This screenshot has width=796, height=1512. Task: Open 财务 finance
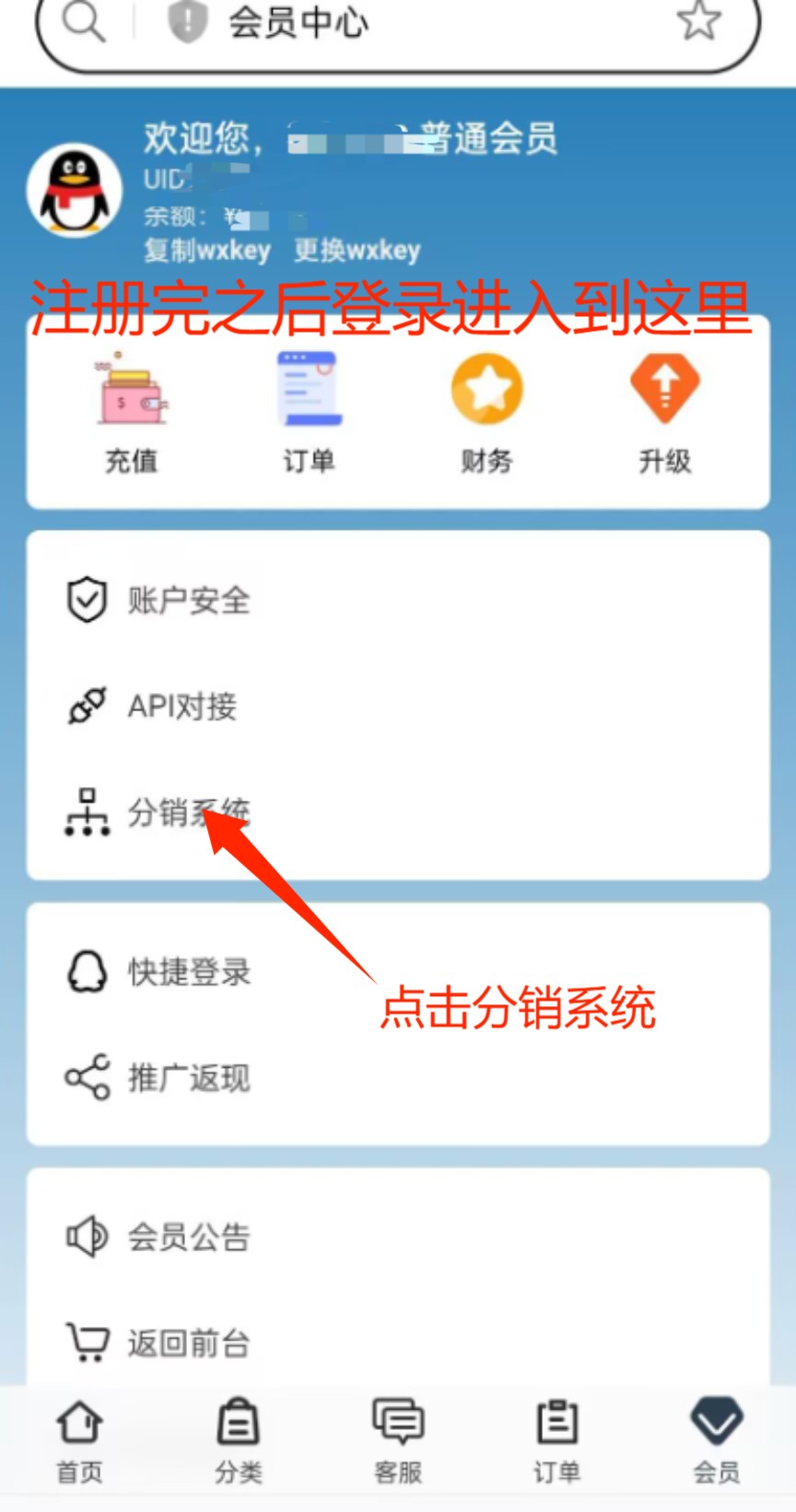[x=486, y=413]
